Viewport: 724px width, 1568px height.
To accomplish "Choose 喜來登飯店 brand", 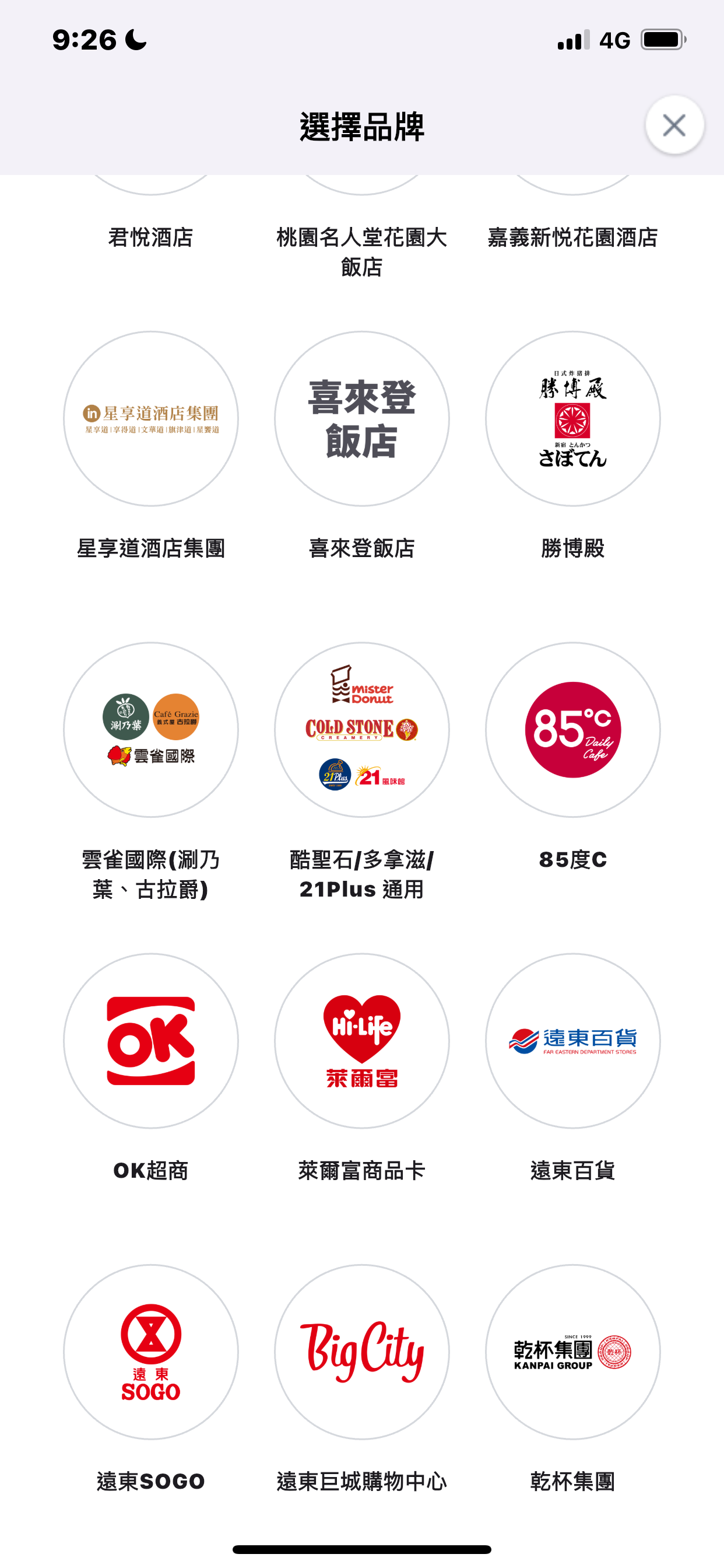I will [361, 419].
